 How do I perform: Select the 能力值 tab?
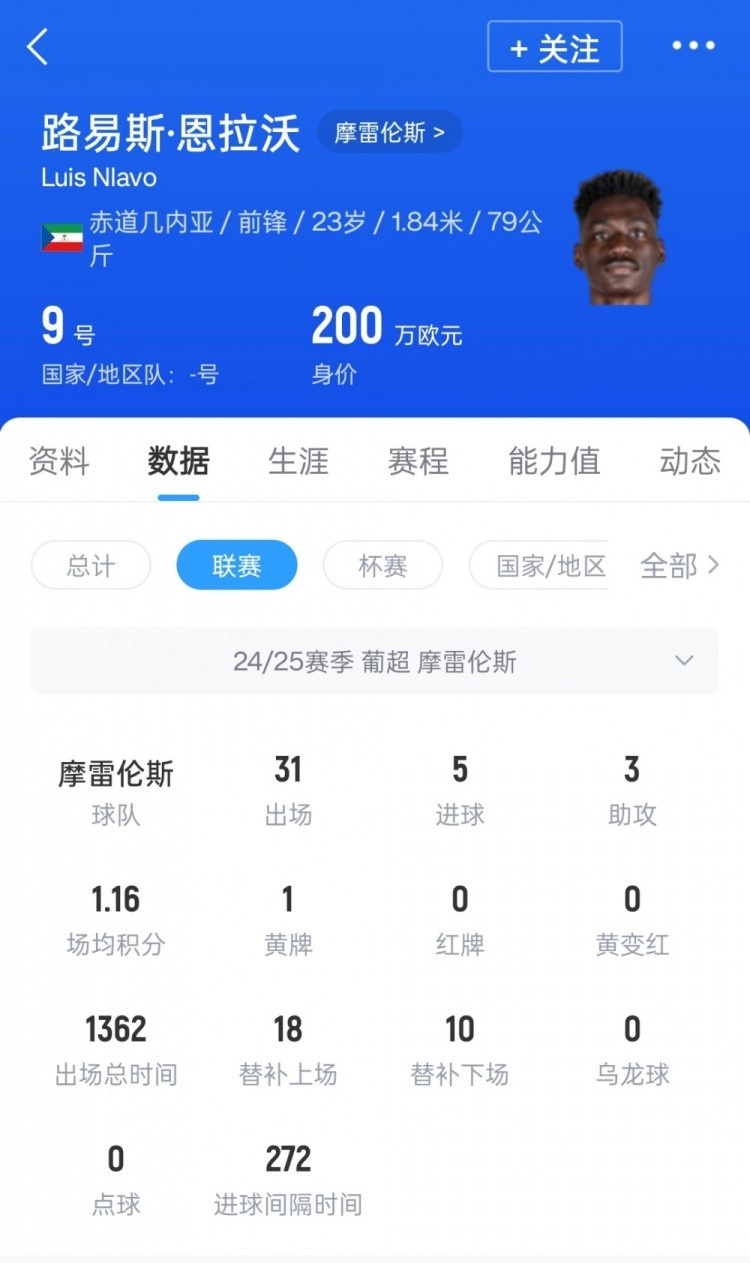[x=553, y=461]
